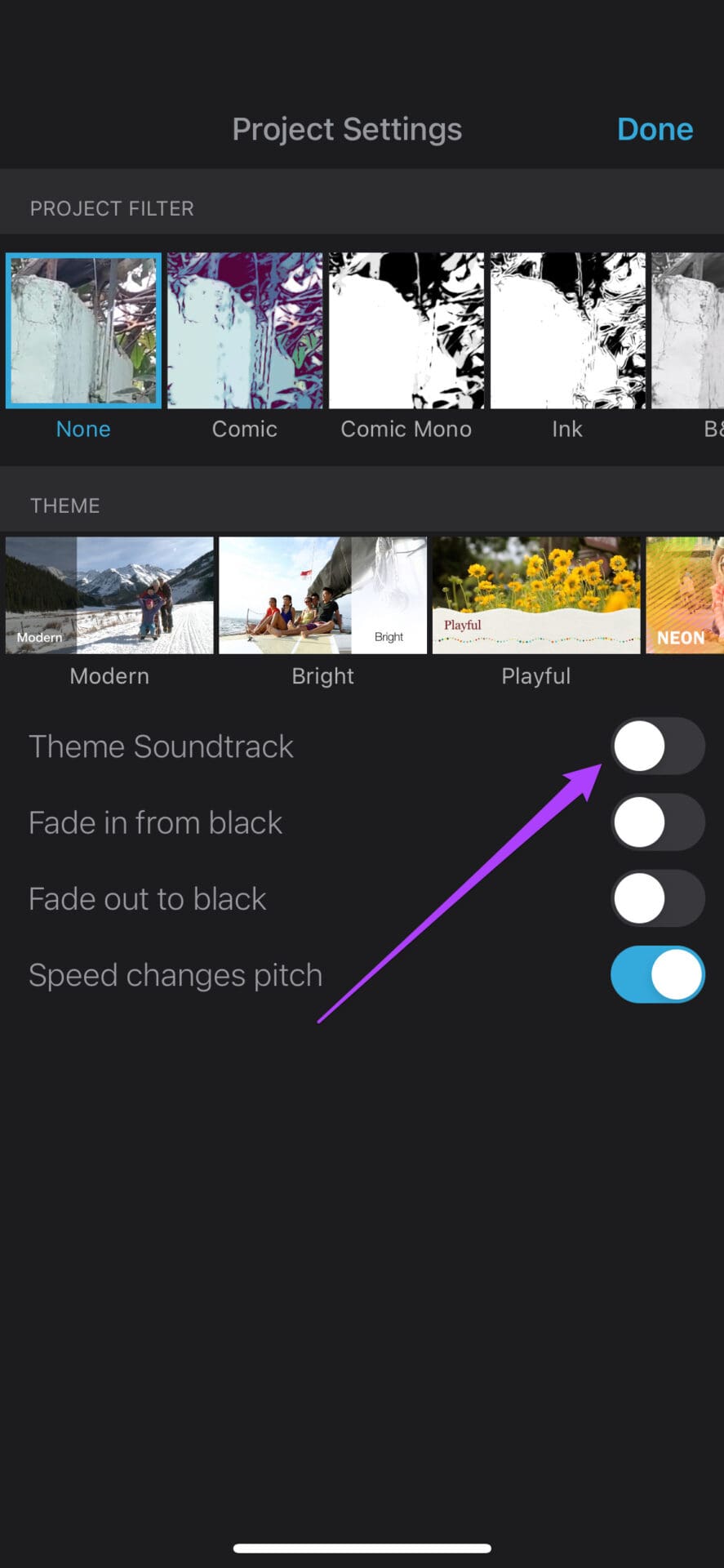Pick the Playful theme
The height and width of the screenshot is (1568, 724).
click(536, 595)
